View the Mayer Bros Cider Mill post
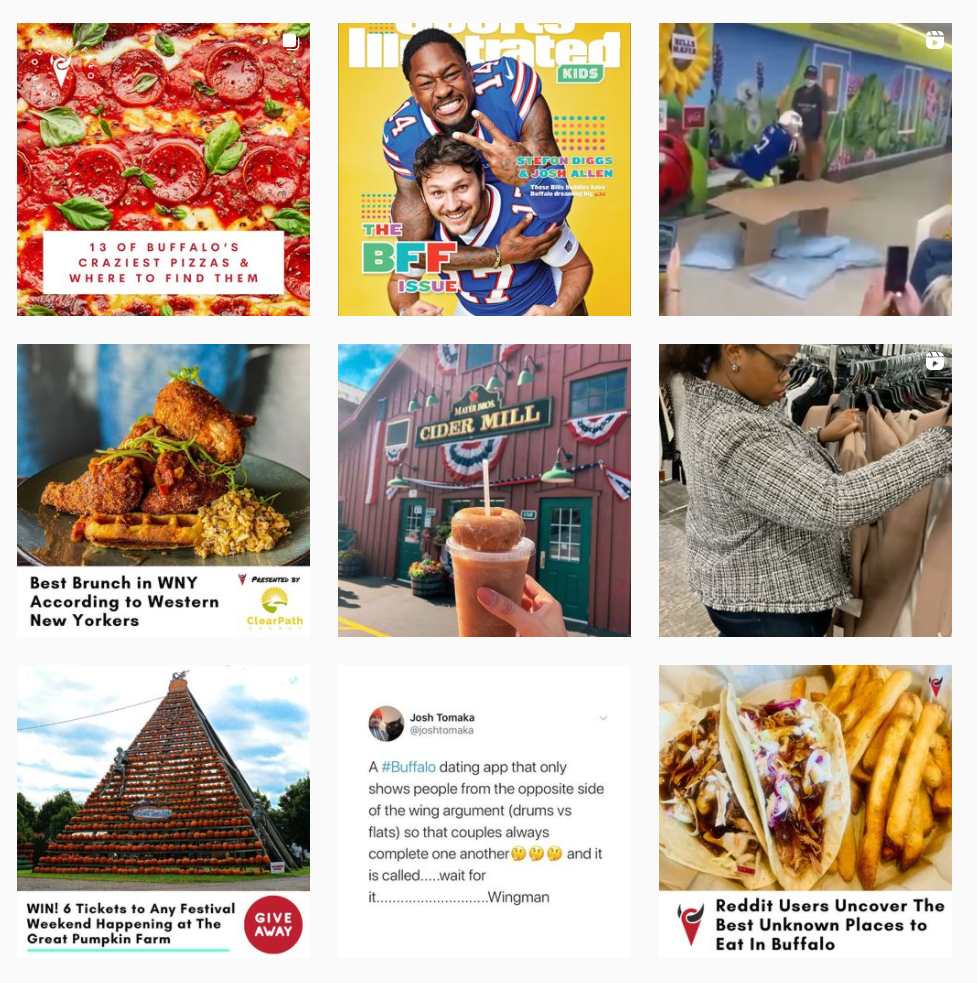This screenshot has width=977, height=983. pyautogui.click(x=484, y=490)
